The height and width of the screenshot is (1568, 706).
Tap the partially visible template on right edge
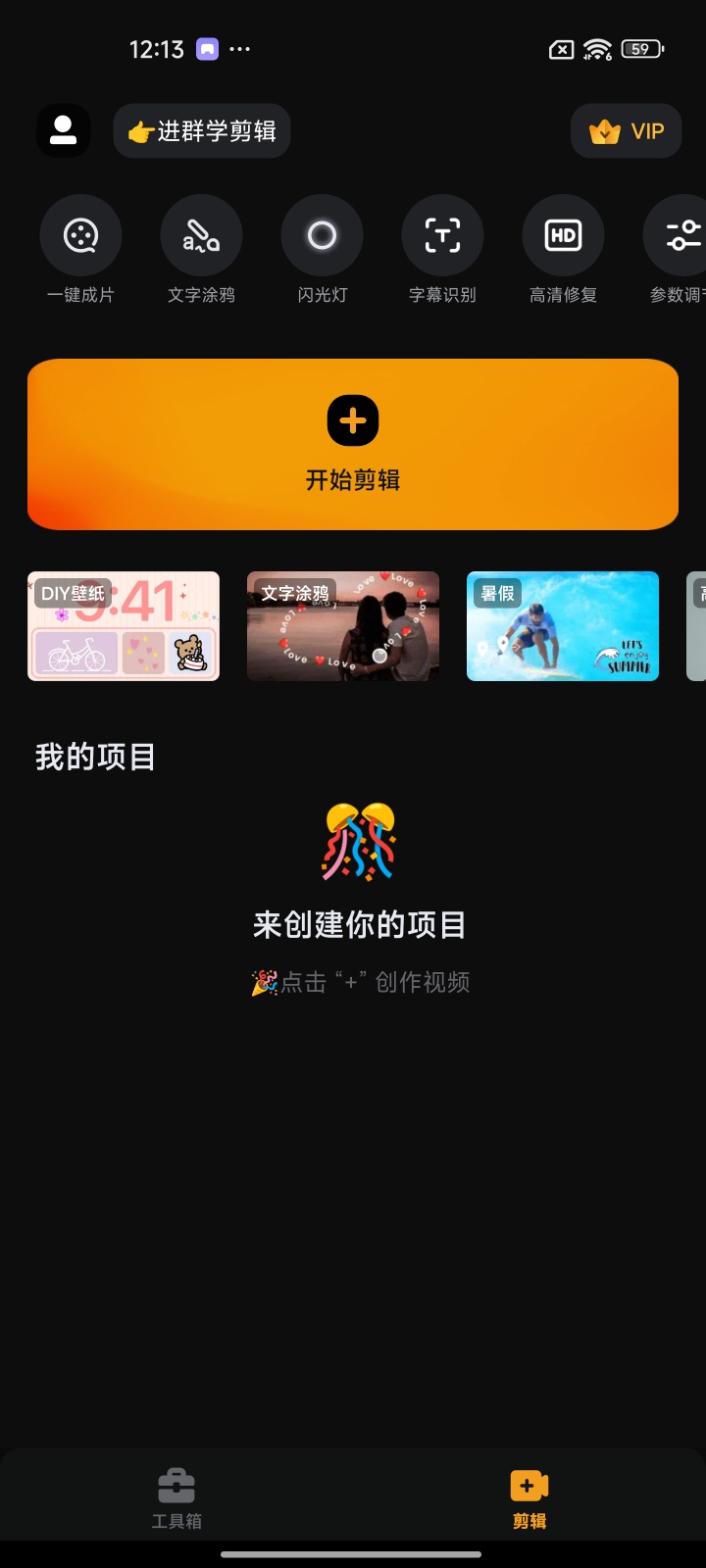pos(697,626)
